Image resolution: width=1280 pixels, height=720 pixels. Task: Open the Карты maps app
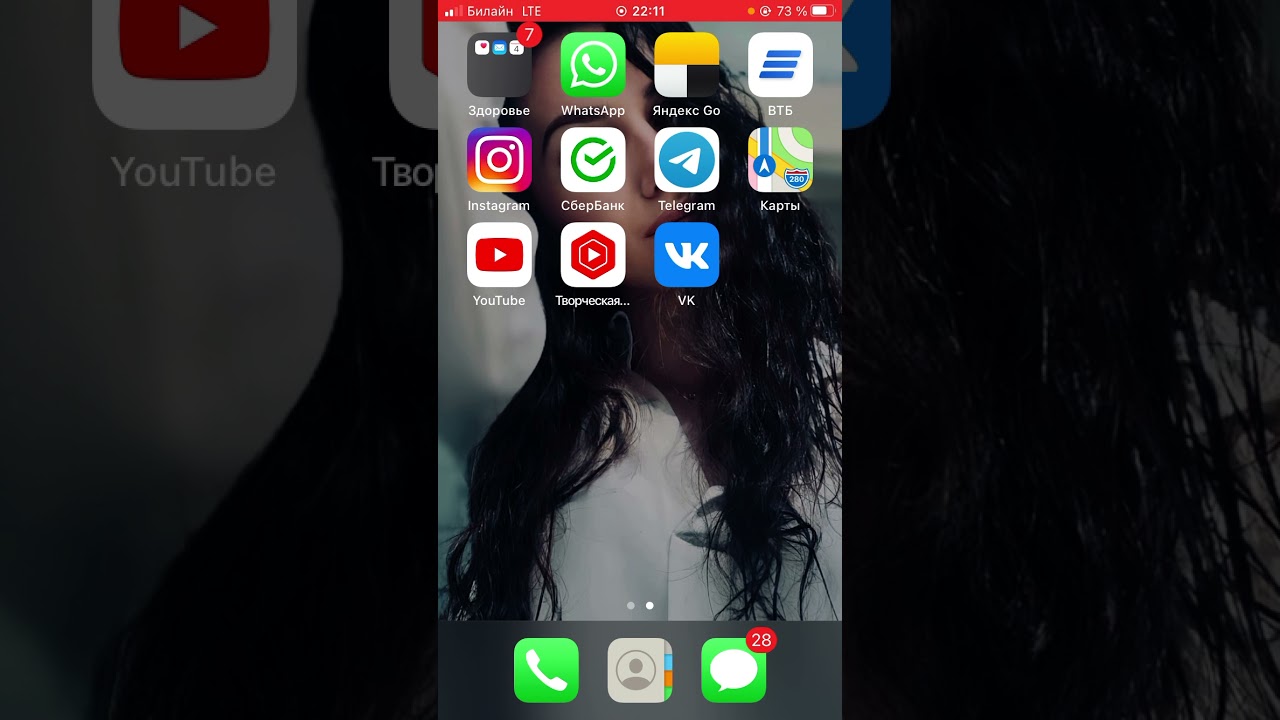780,160
